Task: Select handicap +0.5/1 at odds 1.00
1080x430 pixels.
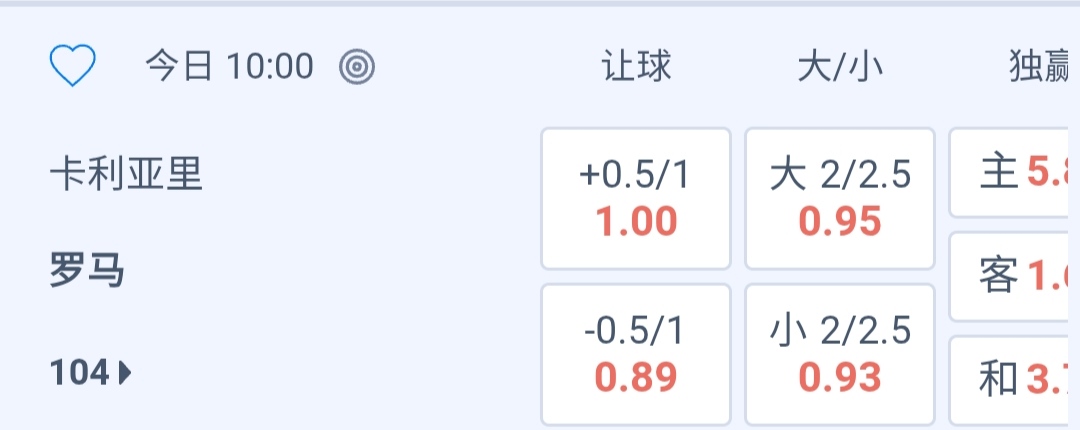Action: 636,198
